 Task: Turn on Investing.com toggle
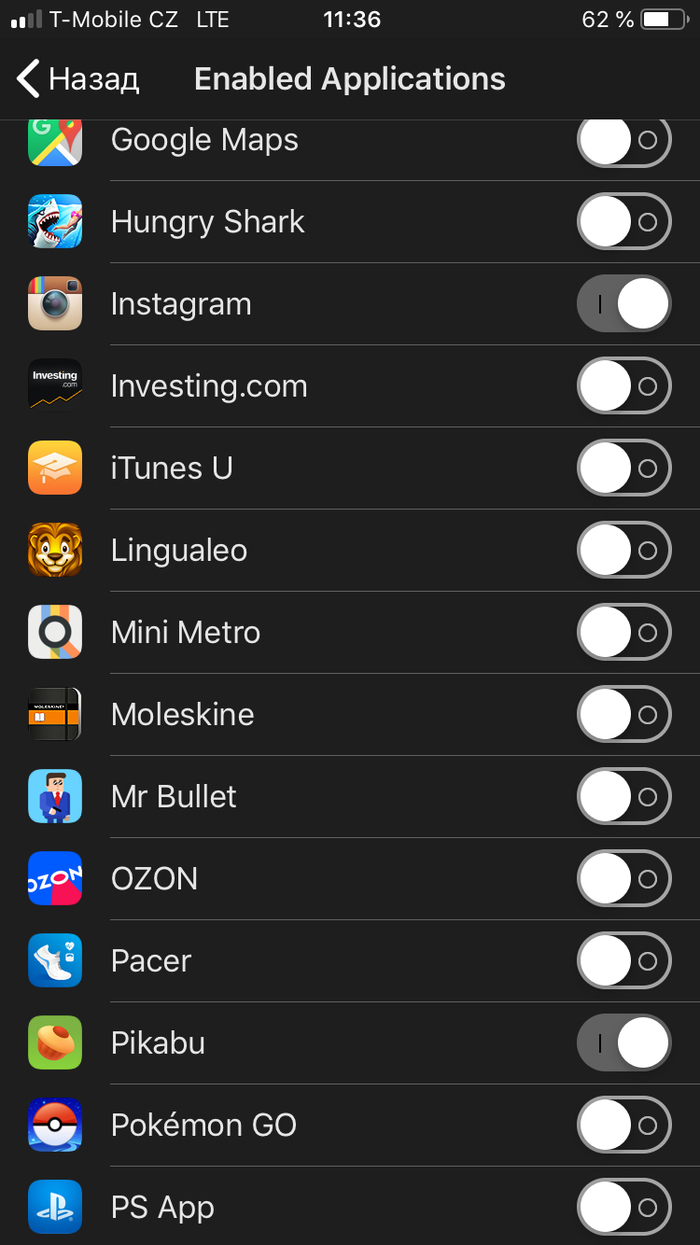tap(623, 386)
